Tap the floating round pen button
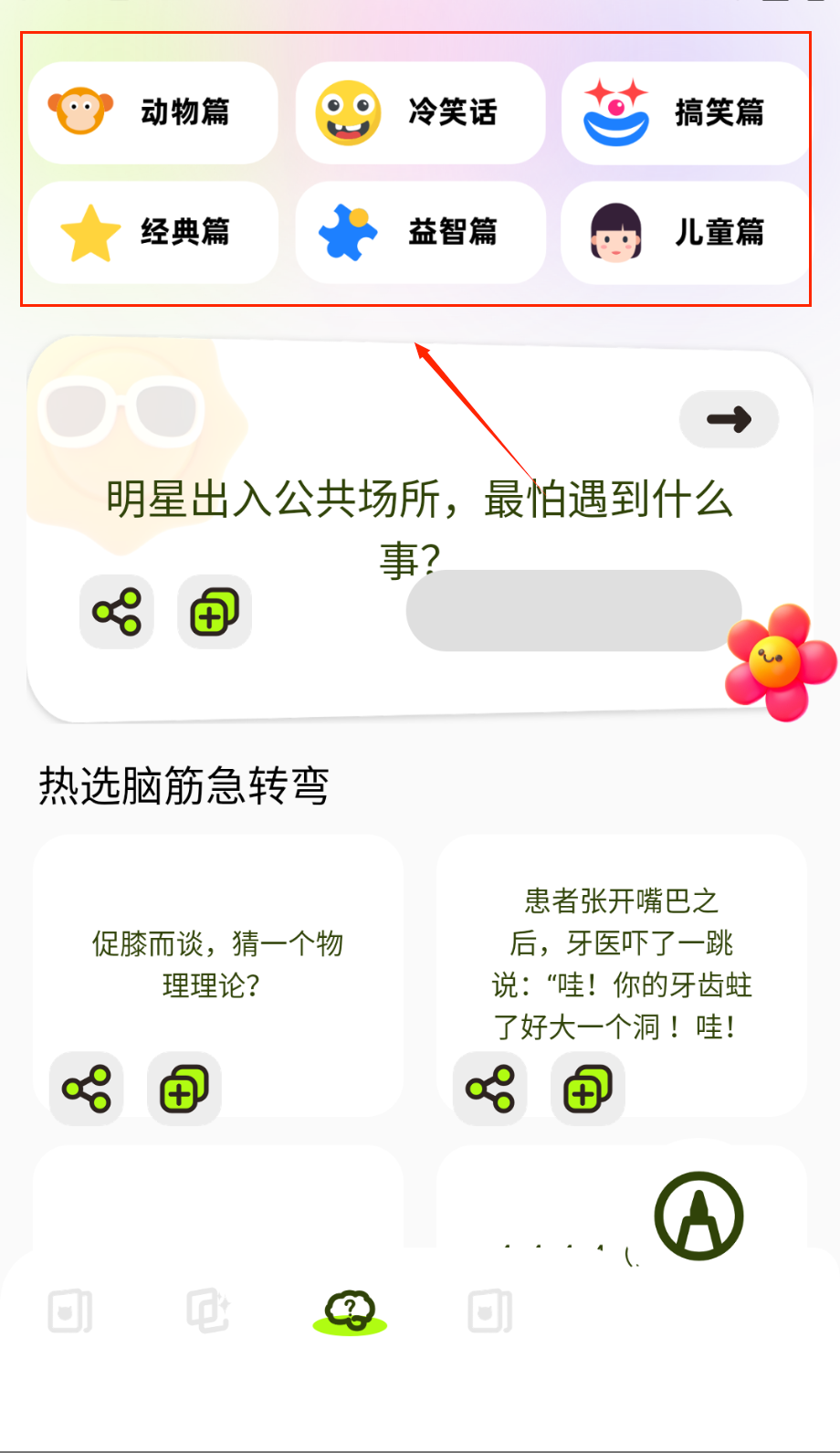Screen dimensions: 840x1453 (698, 1216)
